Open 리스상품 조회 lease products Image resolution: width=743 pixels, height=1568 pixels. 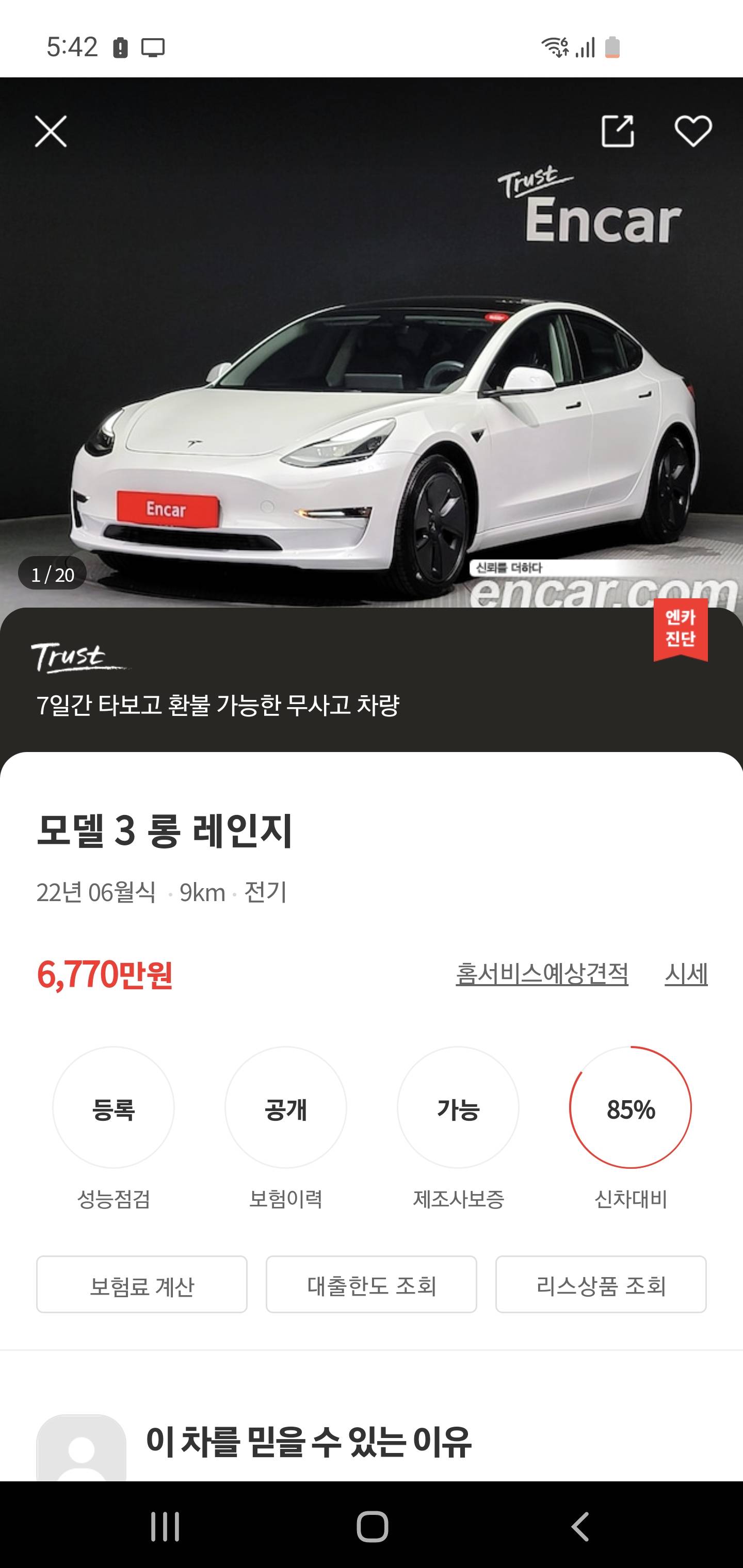(x=601, y=1284)
